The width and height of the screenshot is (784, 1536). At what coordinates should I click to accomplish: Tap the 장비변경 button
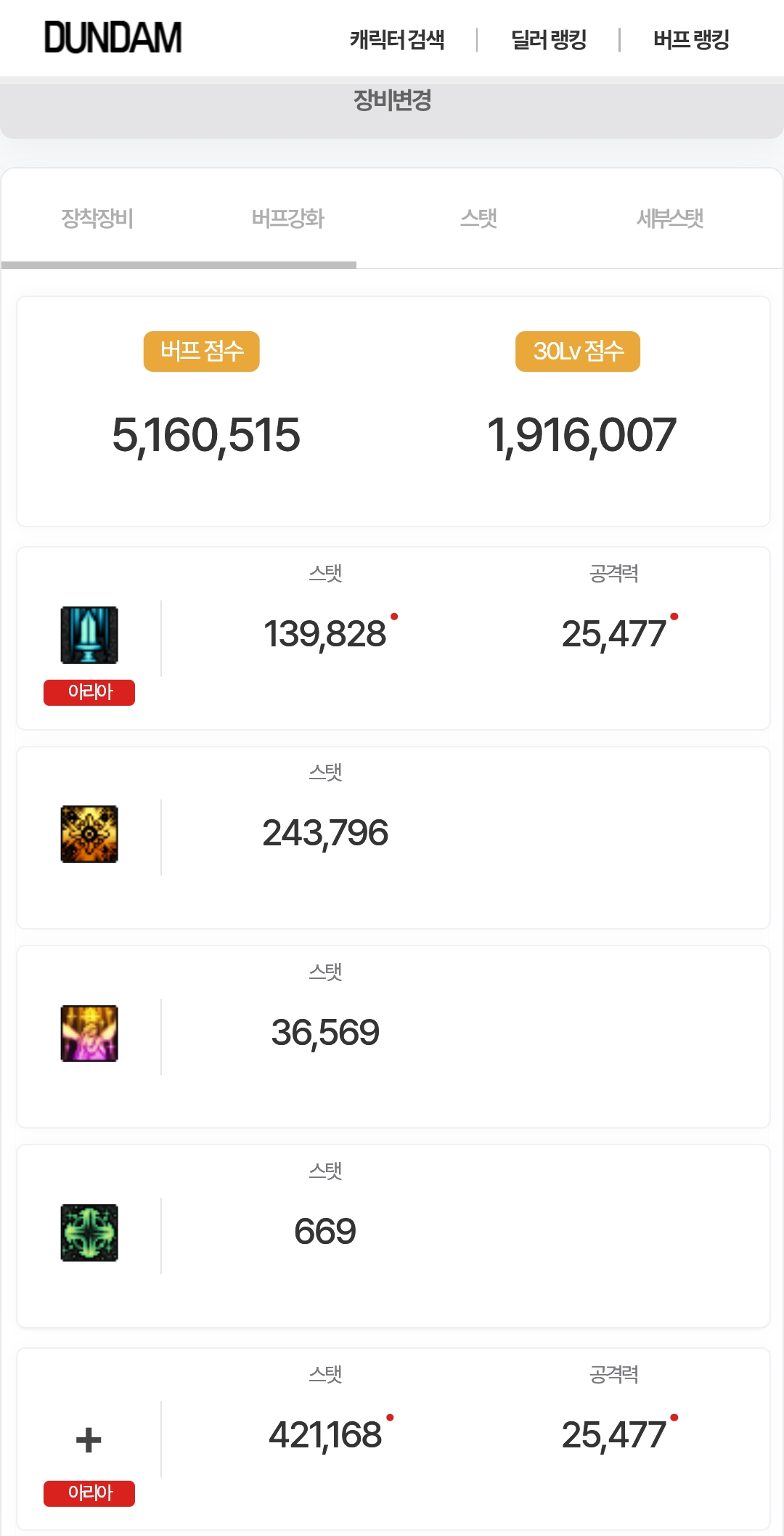pos(392,101)
